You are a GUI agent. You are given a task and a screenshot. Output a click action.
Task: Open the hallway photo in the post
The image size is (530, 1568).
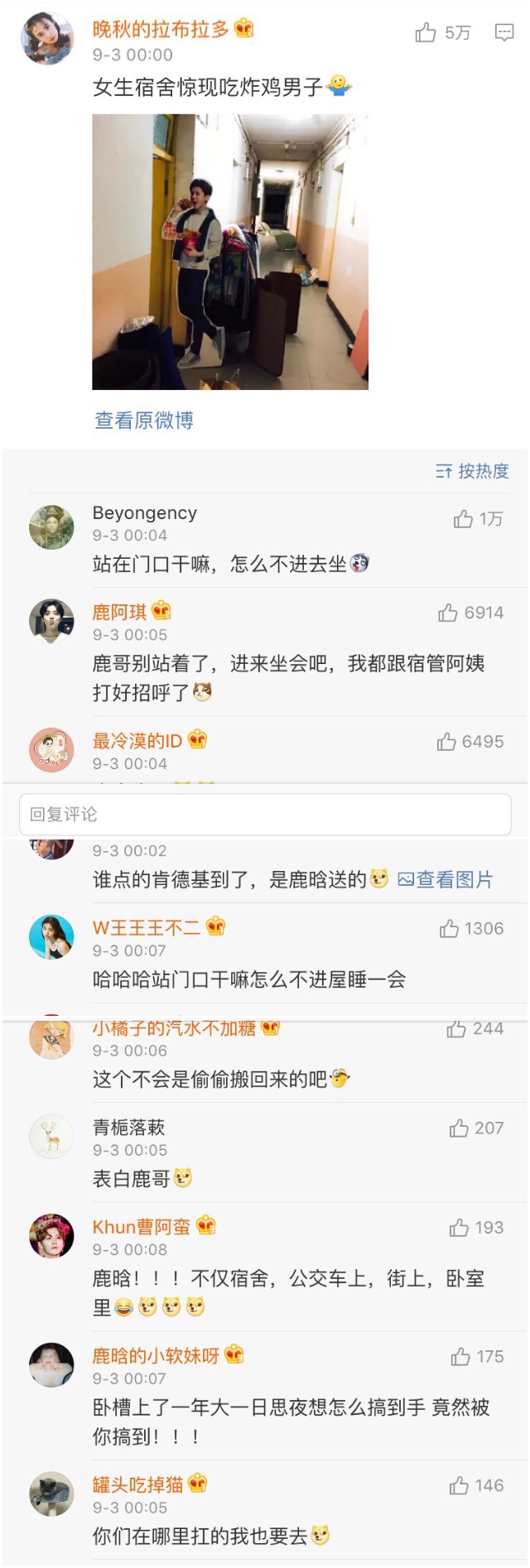coord(229,252)
